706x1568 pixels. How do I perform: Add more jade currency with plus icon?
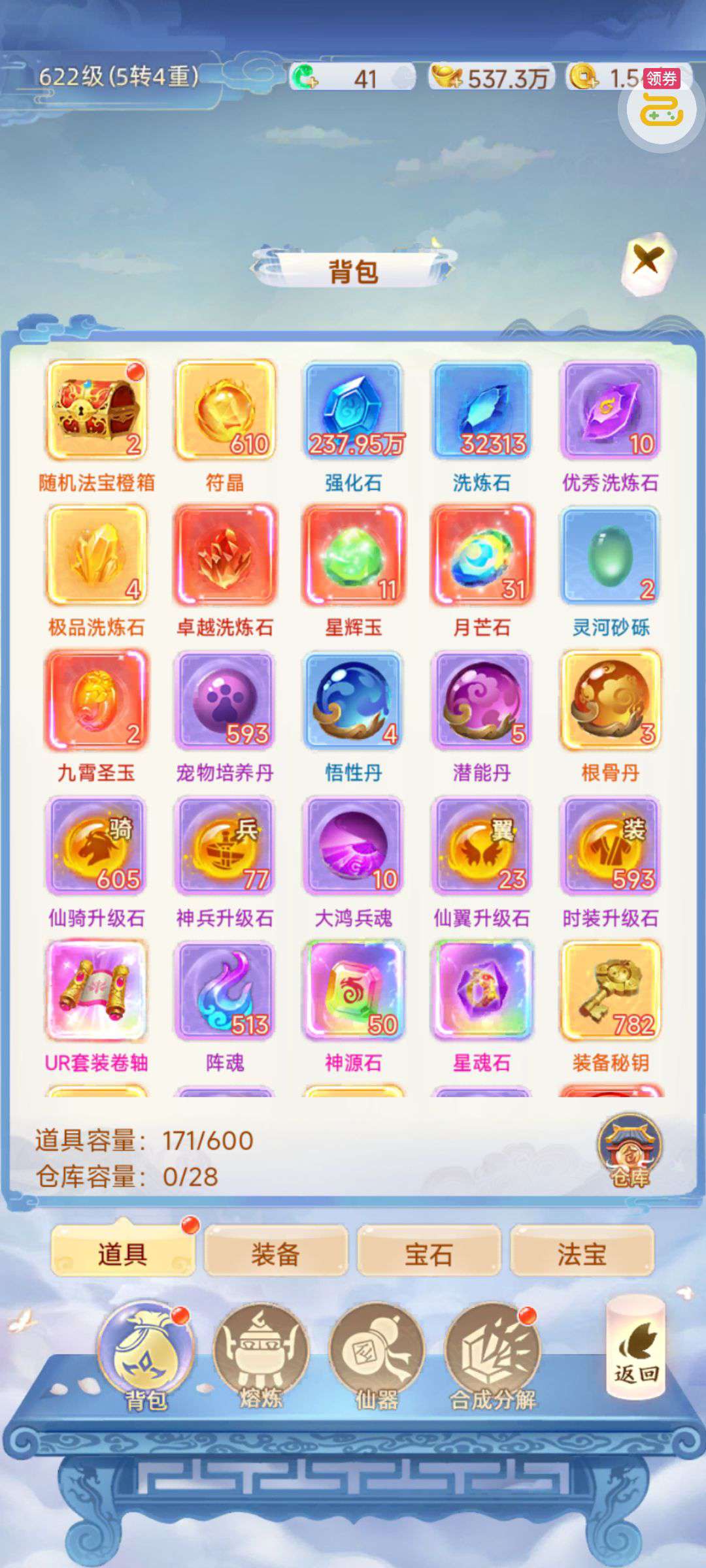coord(305,78)
